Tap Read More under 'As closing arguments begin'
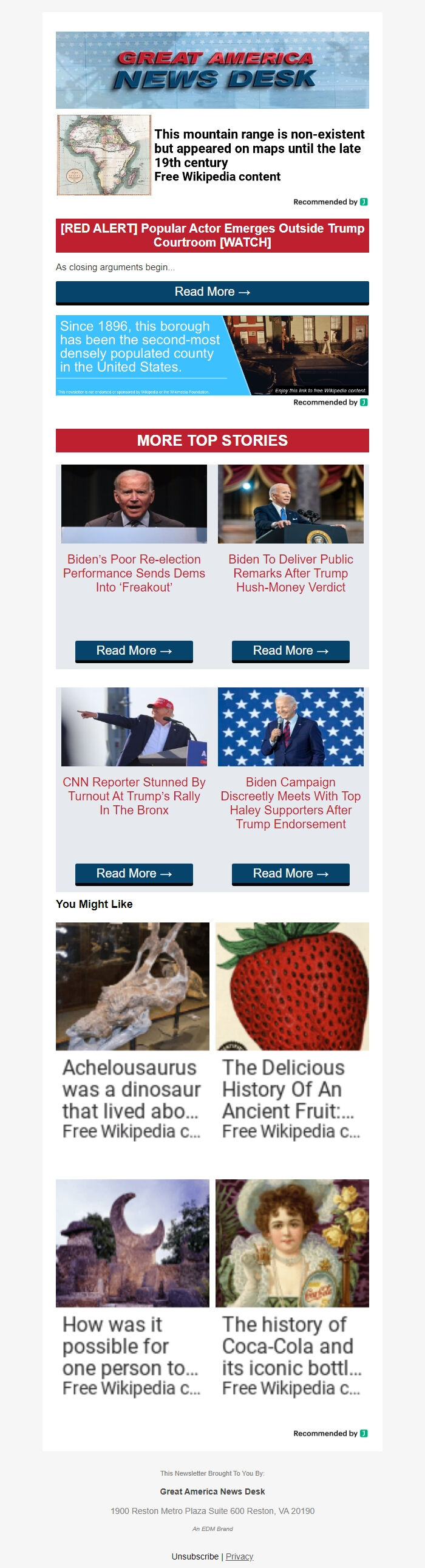The width and height of the screenshot is (425, 1568). point(212,292)
